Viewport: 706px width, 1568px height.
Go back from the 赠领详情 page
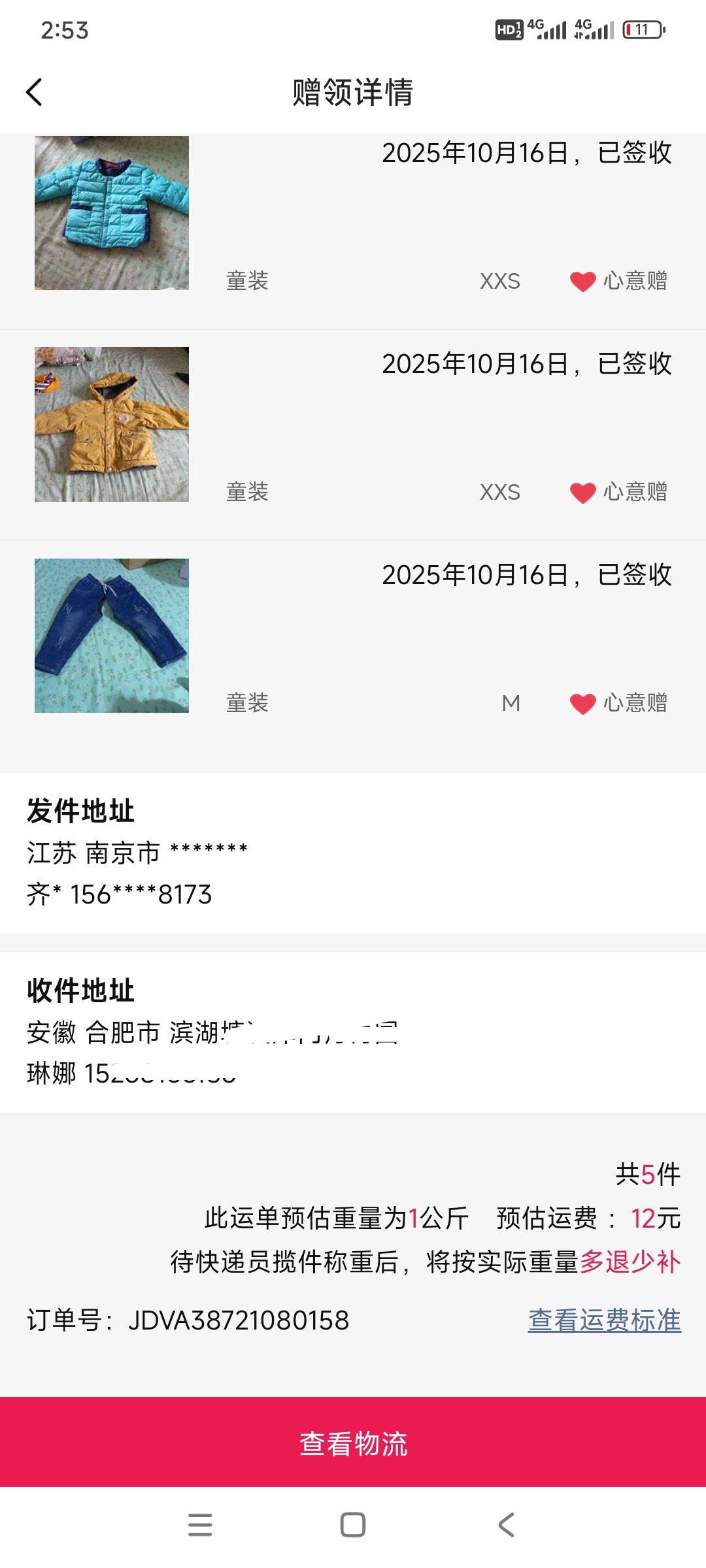(x=34, y=92)
